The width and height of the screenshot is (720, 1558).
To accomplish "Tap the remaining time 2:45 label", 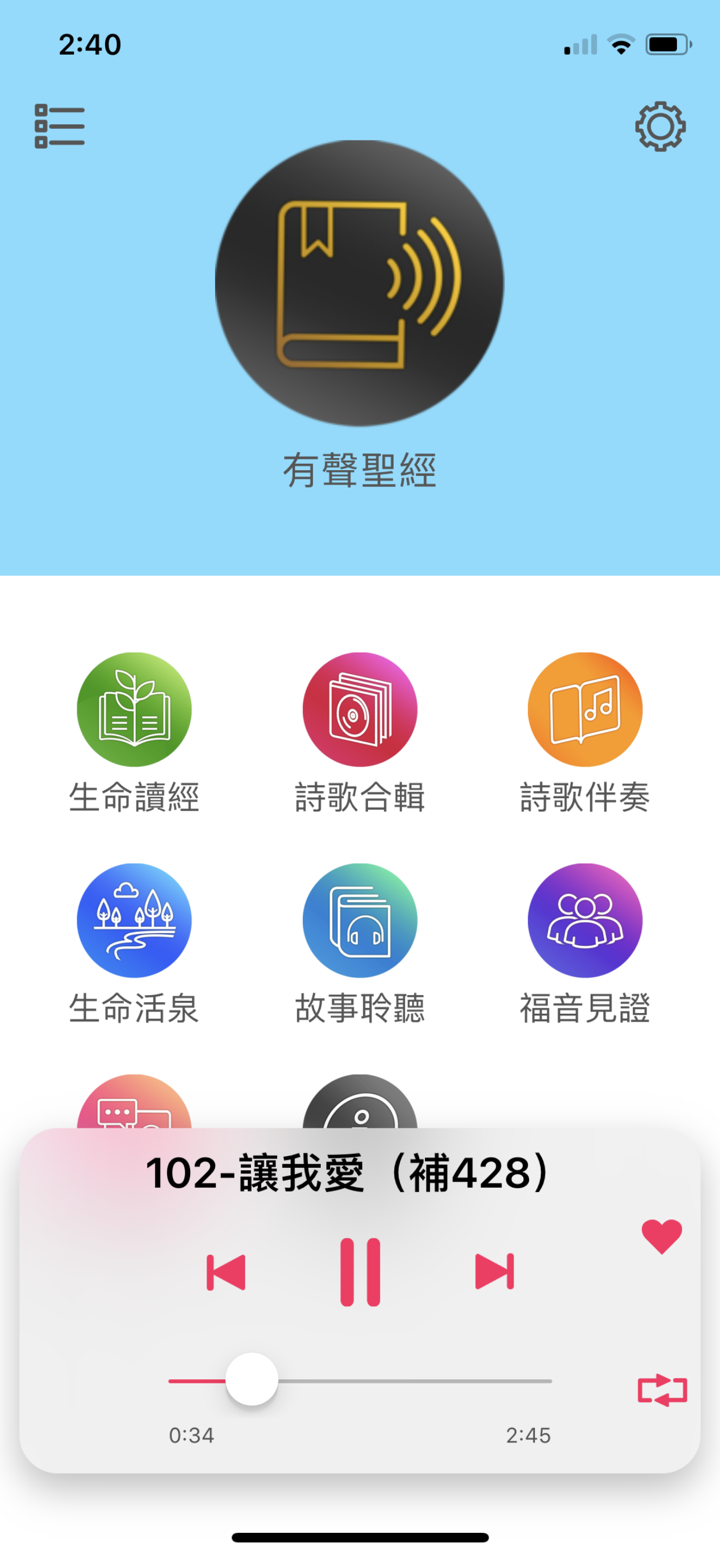I will (x=530, y=1435).
